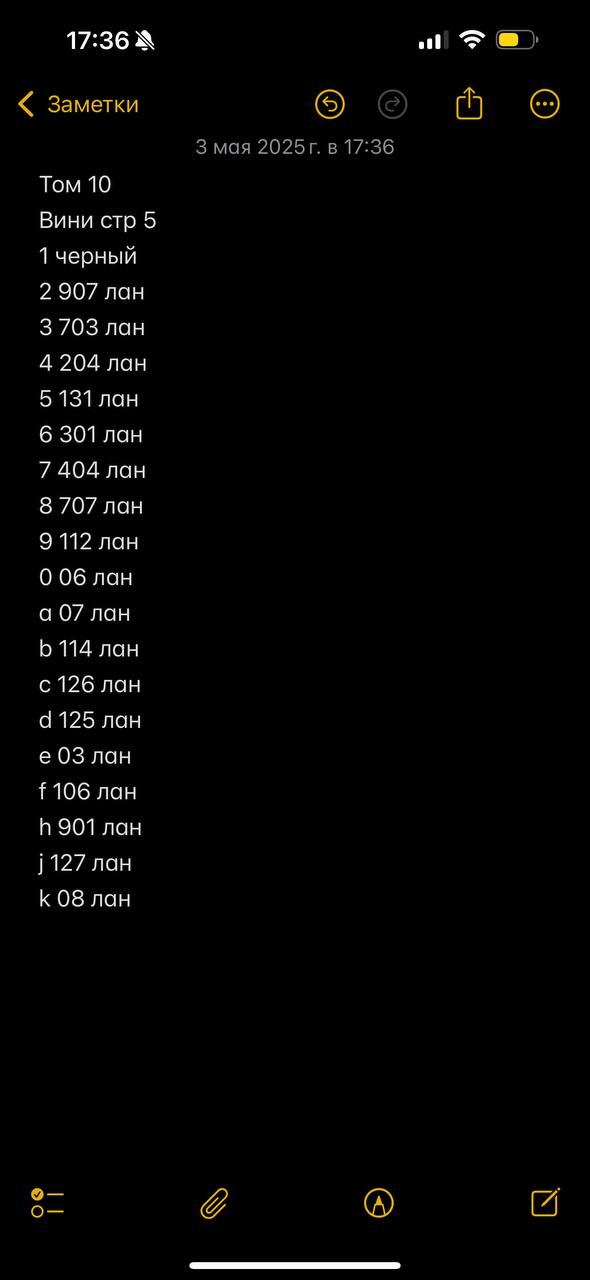Image resolution: width=590 pixels, height=1280 pixels.
Task: Tap the redo arrow icon
Action: click(393, 104)
